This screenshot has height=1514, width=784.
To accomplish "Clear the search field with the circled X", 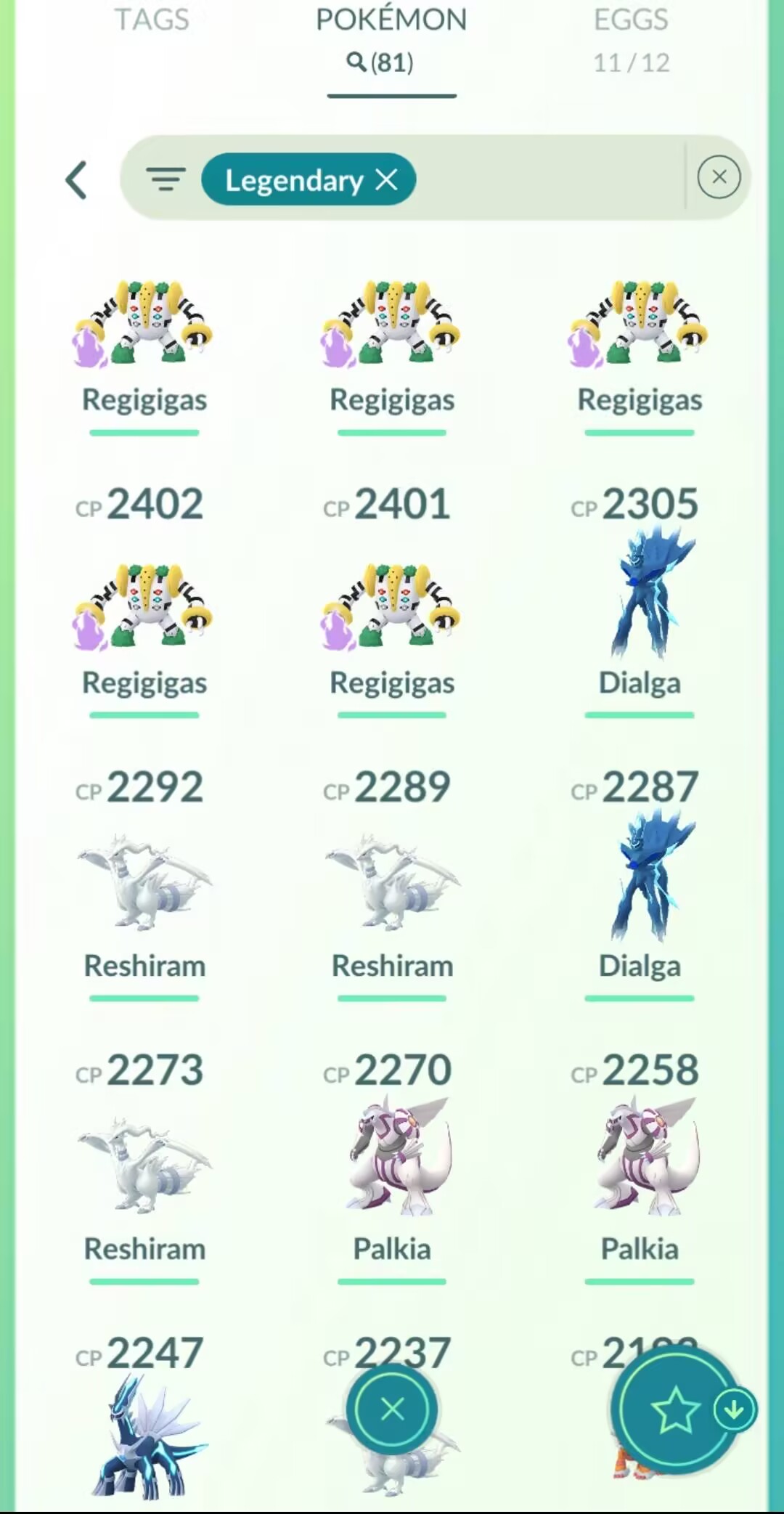I will (719, 176).
